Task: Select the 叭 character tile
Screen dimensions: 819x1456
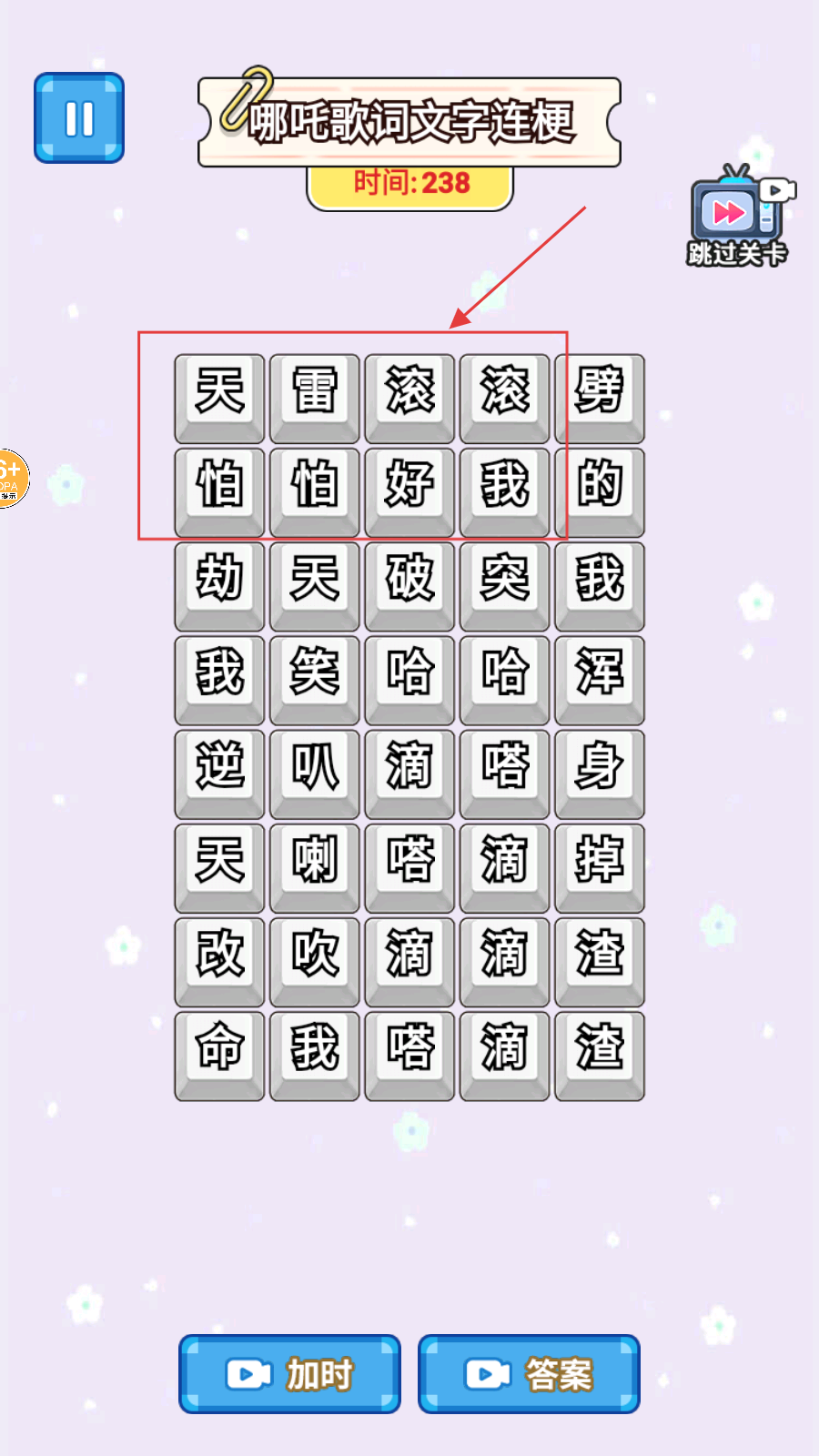Action: [x=315, y=769]
